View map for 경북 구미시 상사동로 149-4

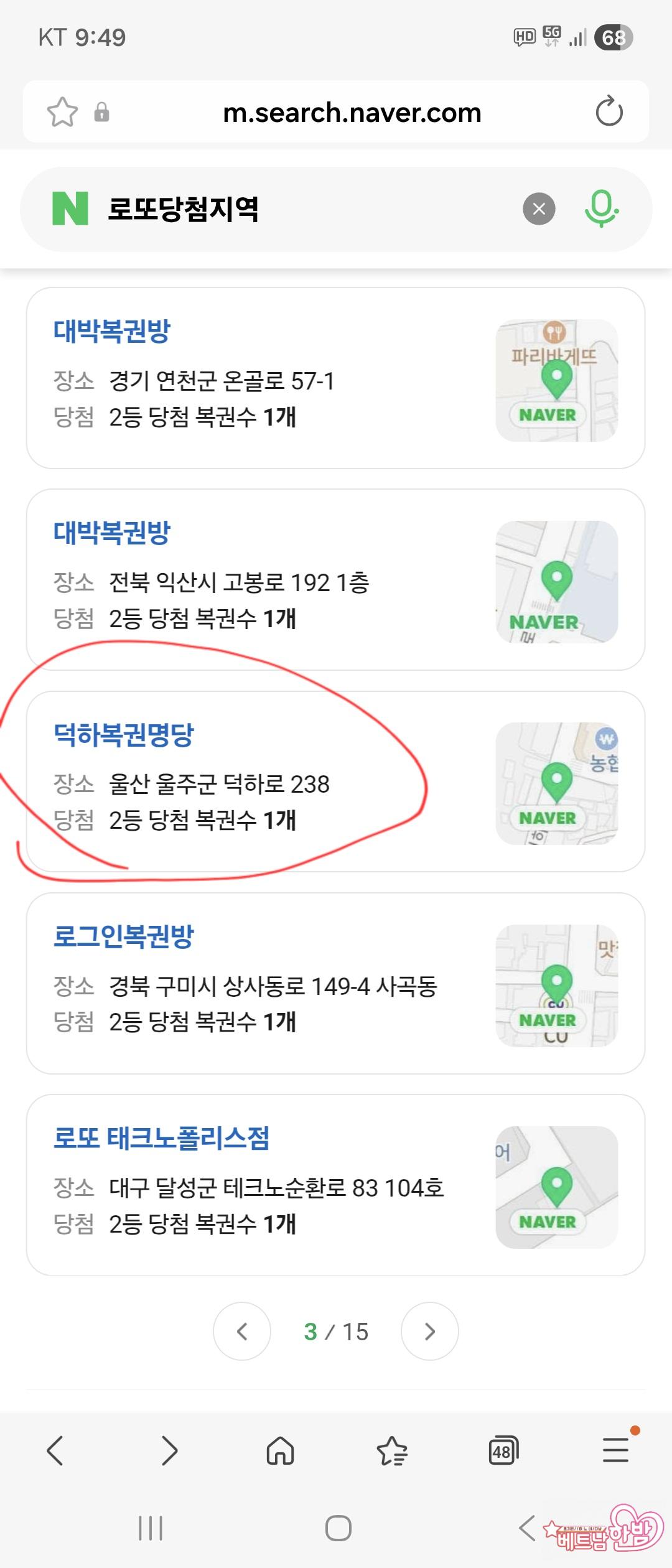[x=556, y=985]
